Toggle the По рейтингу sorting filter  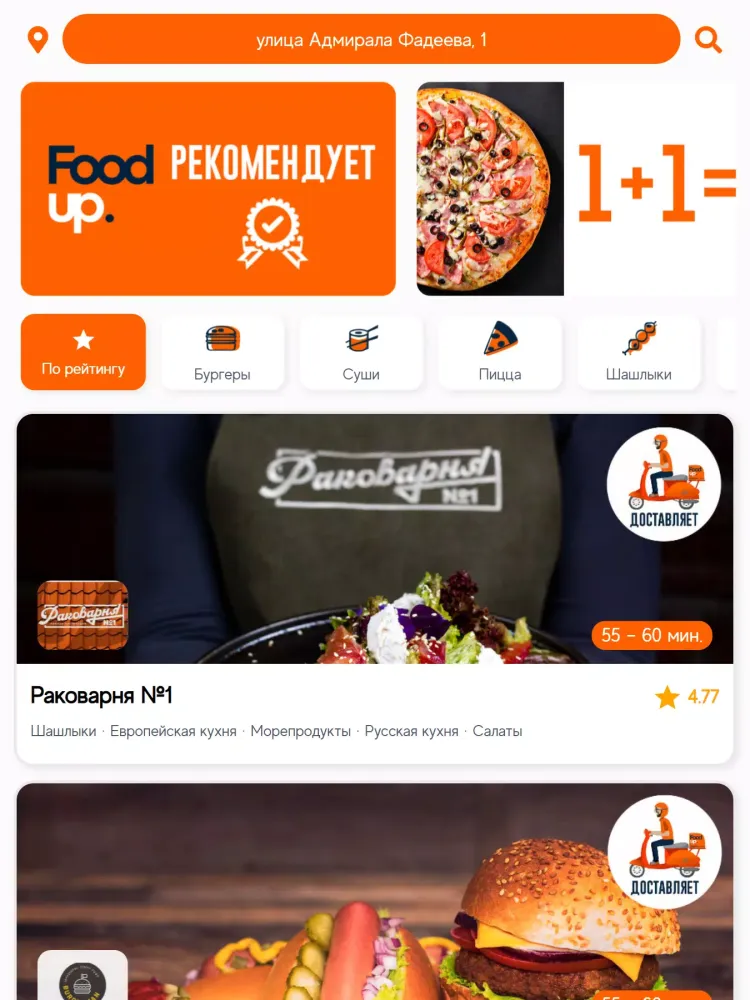(x=83, y=351)
